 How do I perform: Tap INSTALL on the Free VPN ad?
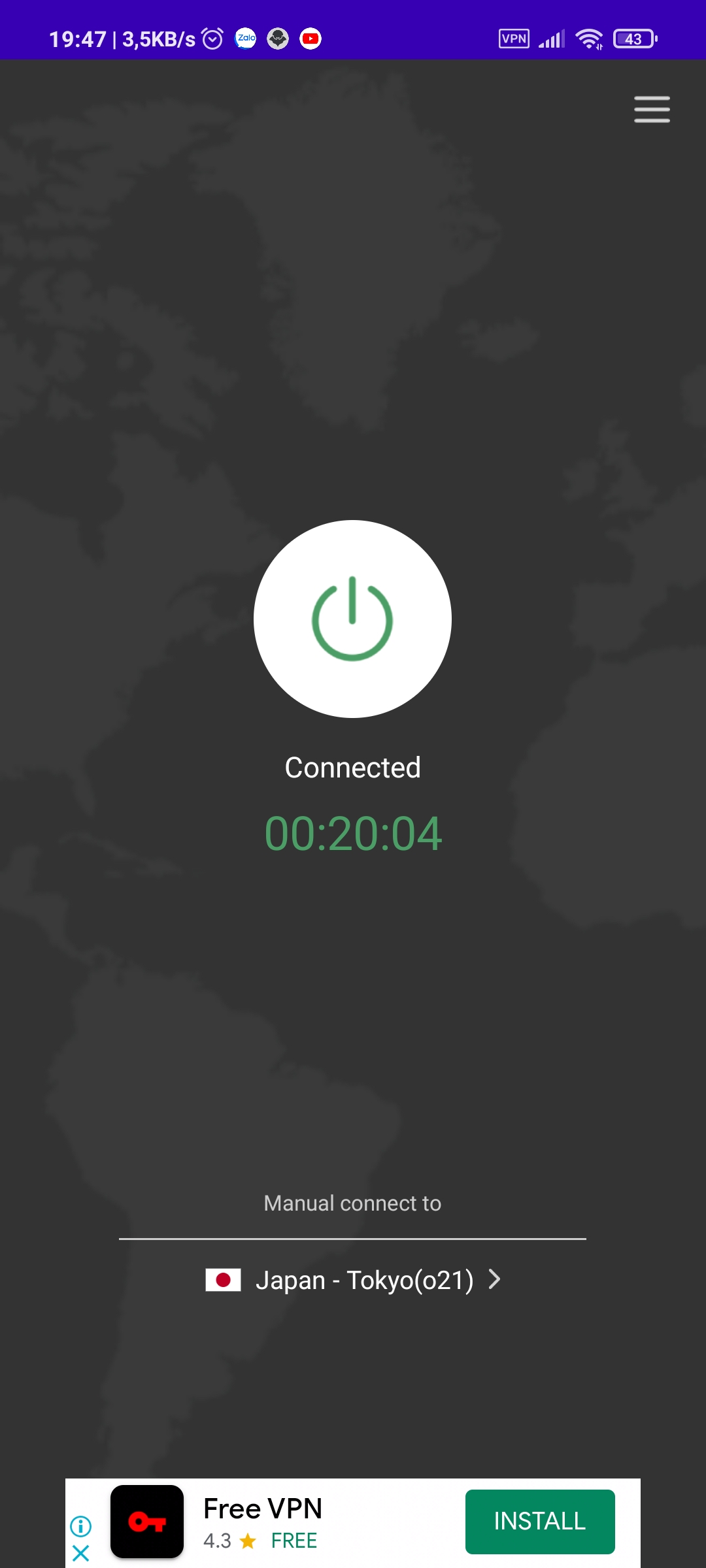pyautogui.click(x=540, y=1522)
